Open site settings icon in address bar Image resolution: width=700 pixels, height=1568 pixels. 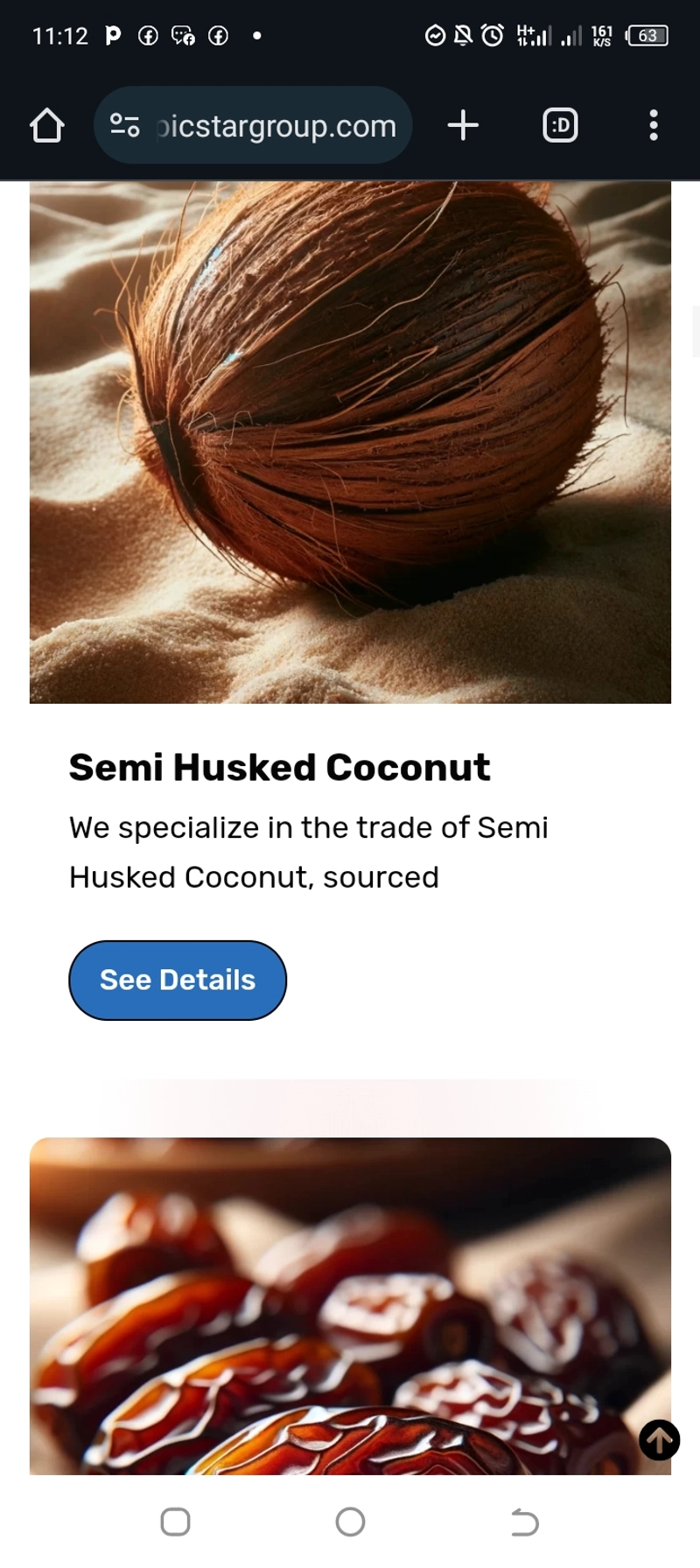click(x=124, y=125)
